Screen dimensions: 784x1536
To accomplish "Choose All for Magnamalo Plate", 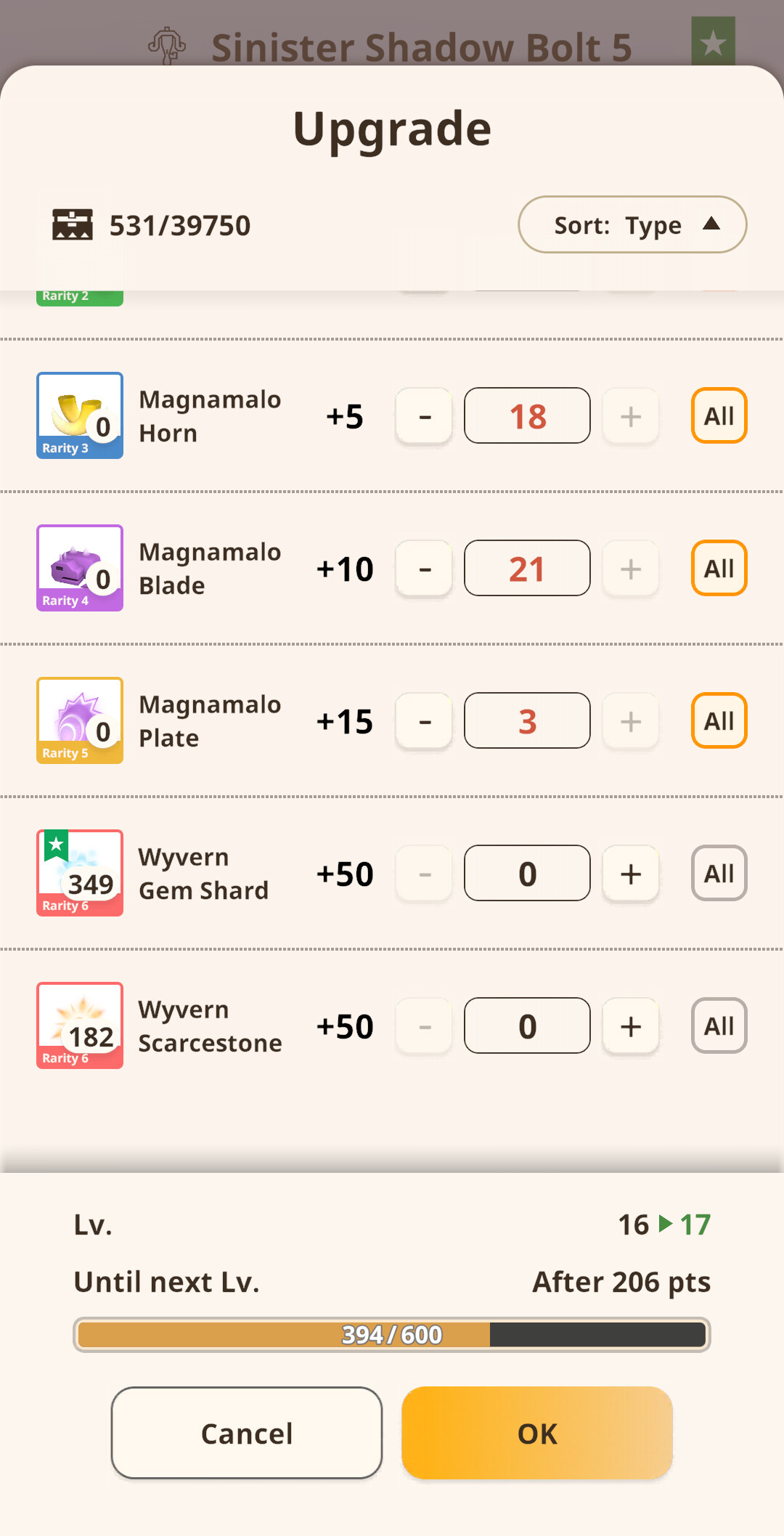I will click(x=719, y=721).
